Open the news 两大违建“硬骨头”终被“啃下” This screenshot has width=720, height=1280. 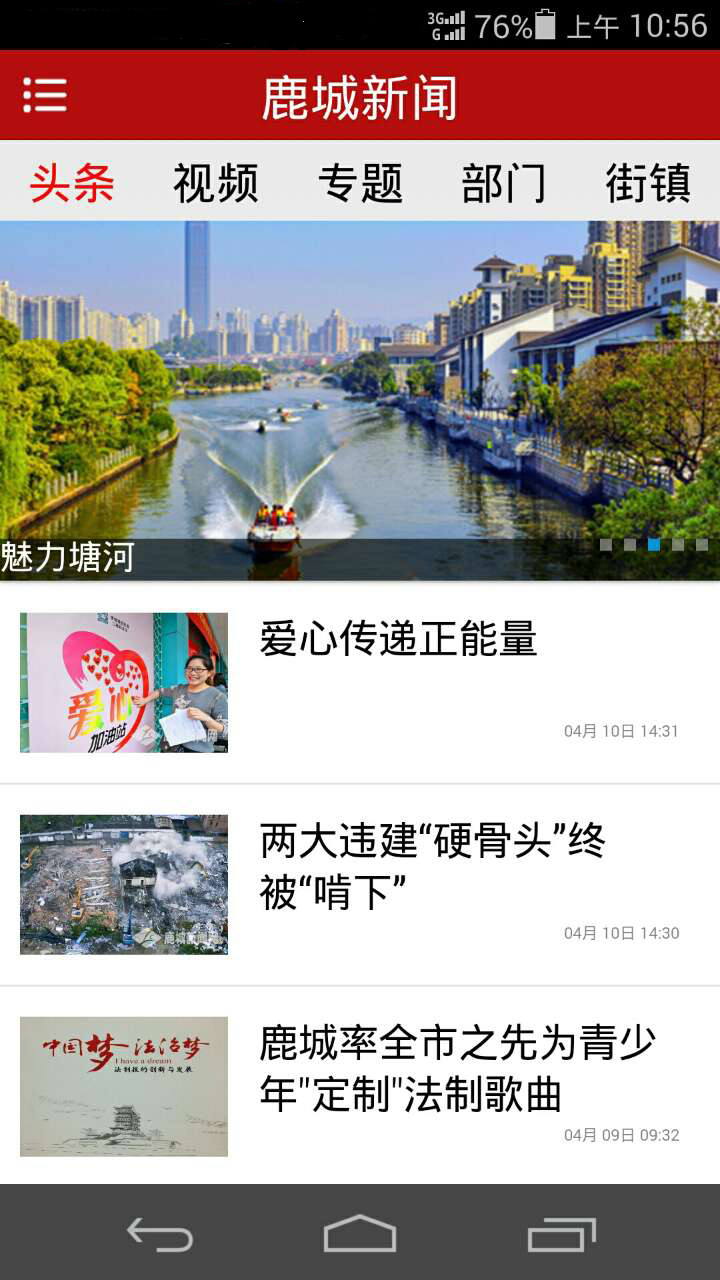point(432,866)
